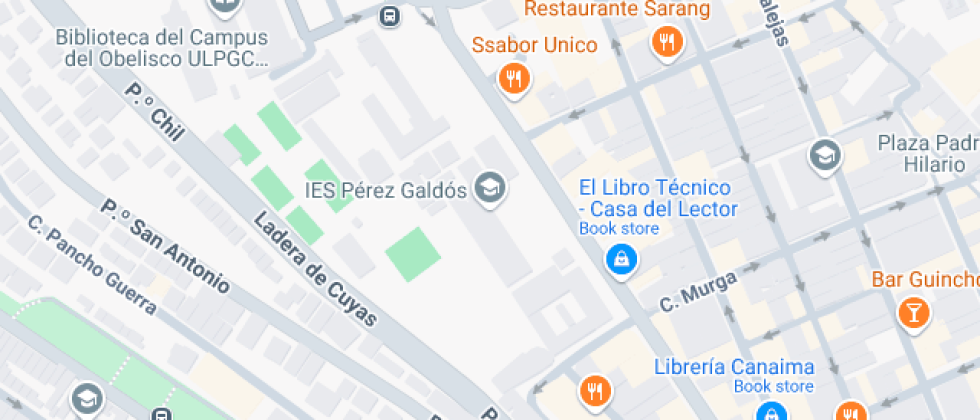Viewport: 980px width, 420px height.
Task: Open El Libro Técnico book store pin
Action: click(x=621, y=259)
